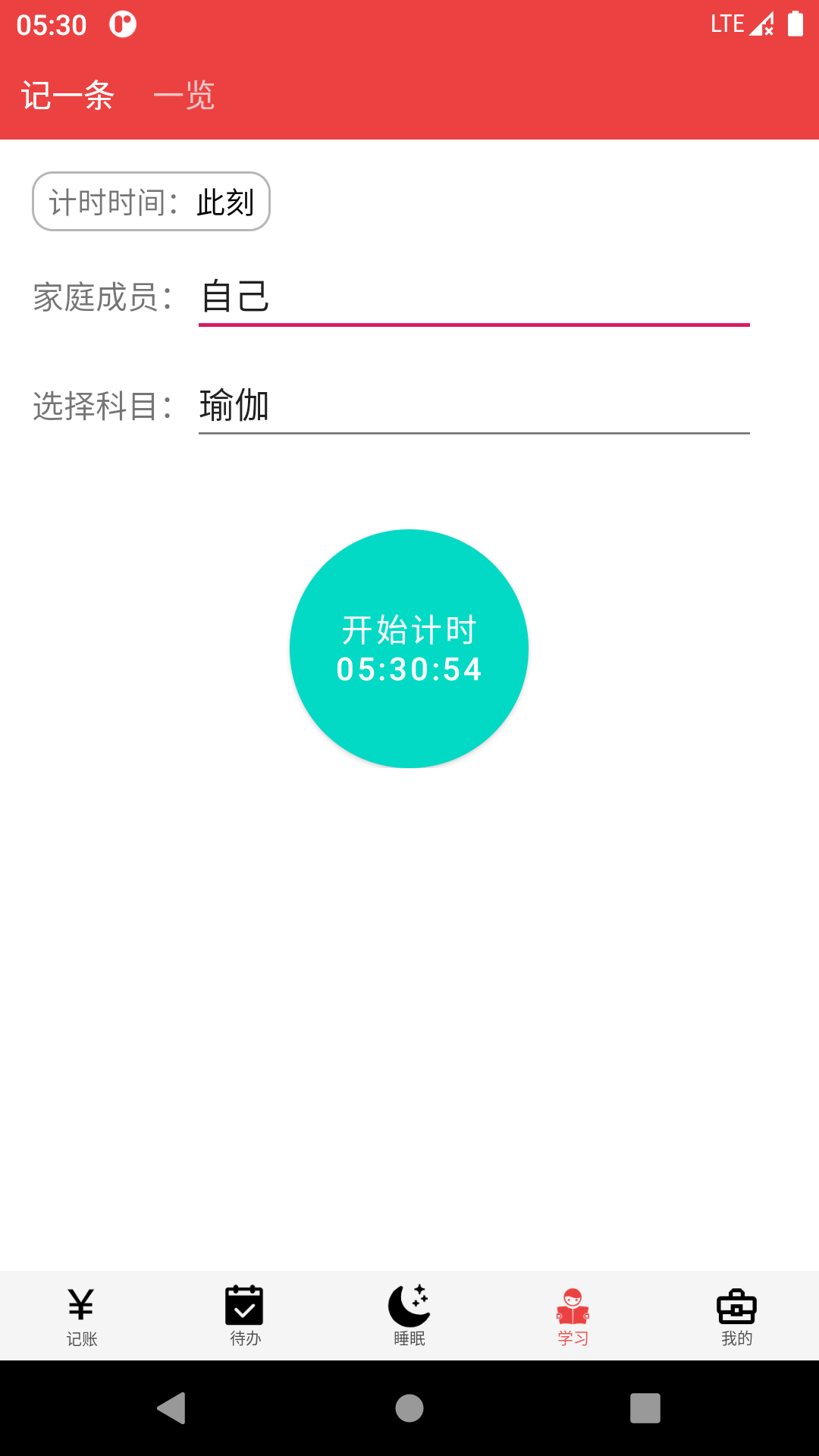Return to home screen via home button
This screenshot has height=1456, width=819.
pyautogui.click(x=409, y=1408)
